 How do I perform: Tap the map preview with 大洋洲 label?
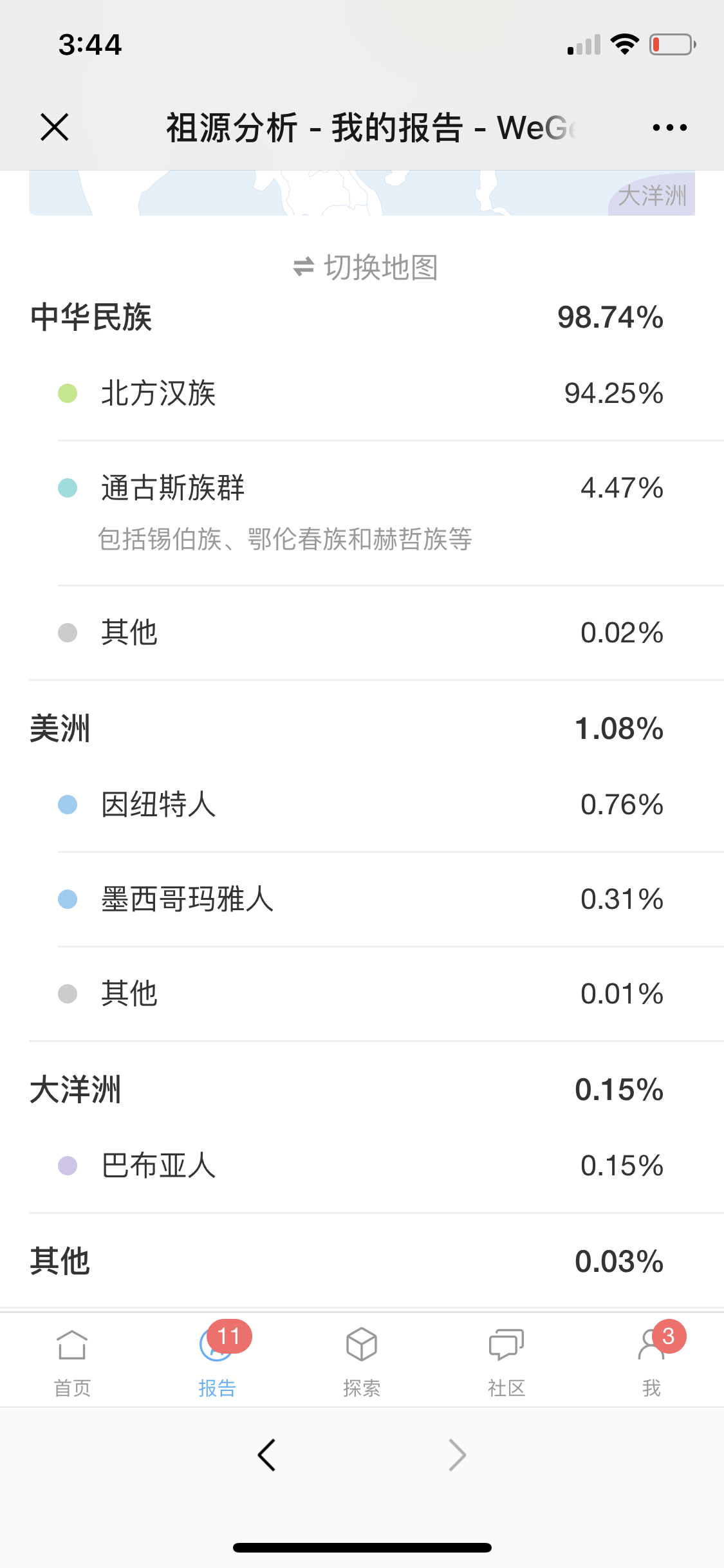coord(362,193)
